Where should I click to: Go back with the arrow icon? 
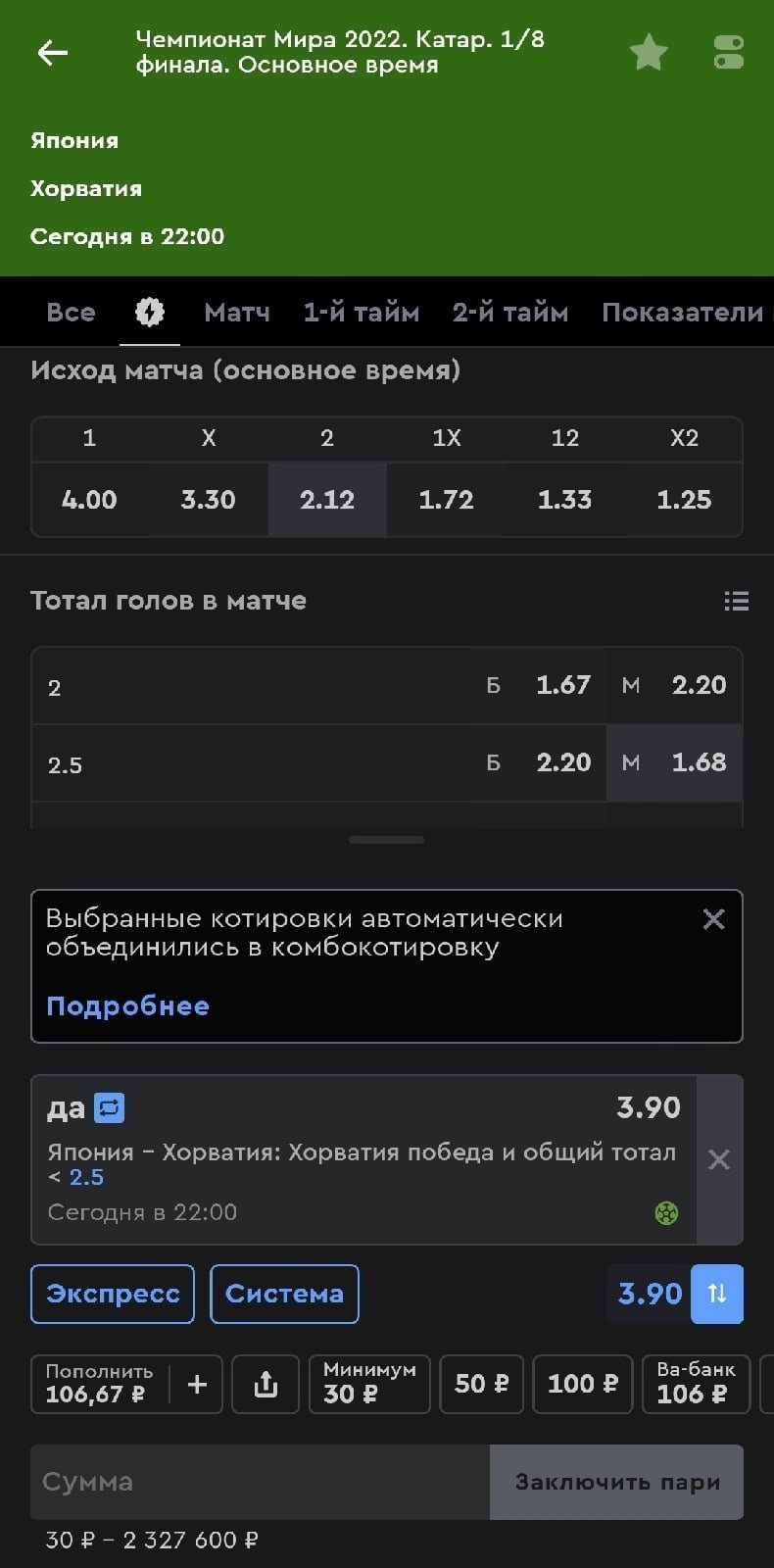point(53,53)
